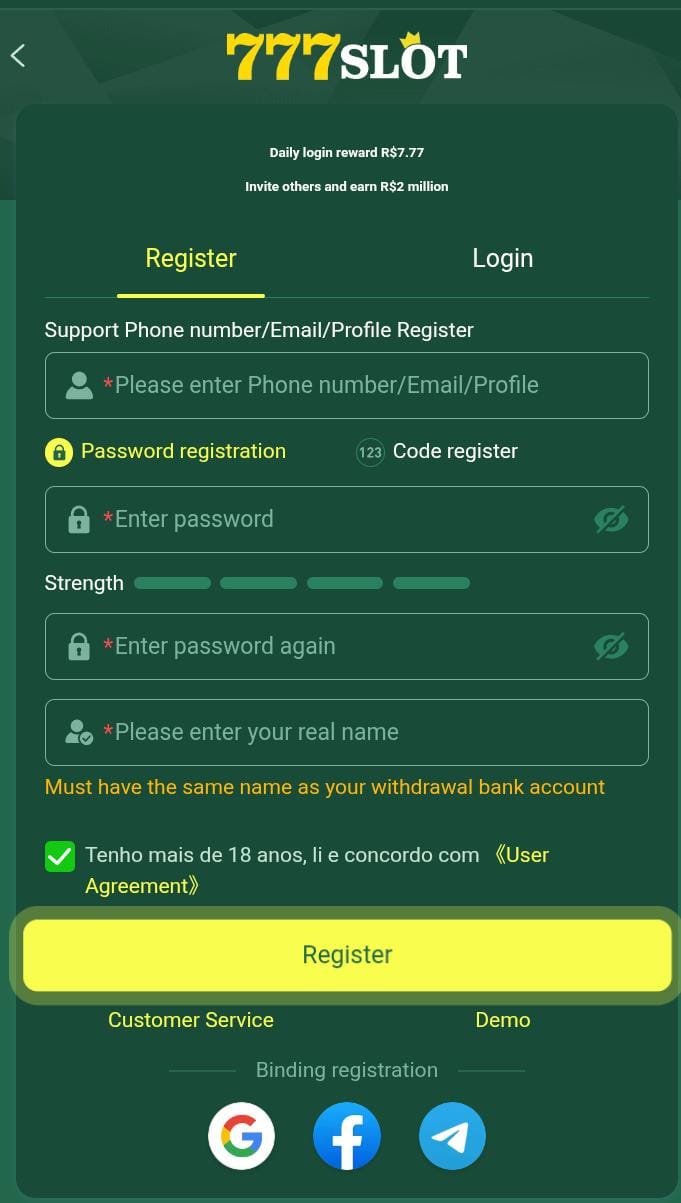Tap the yellow Register button
Screen dimensions: 681x1203
[x=346, y=955]
